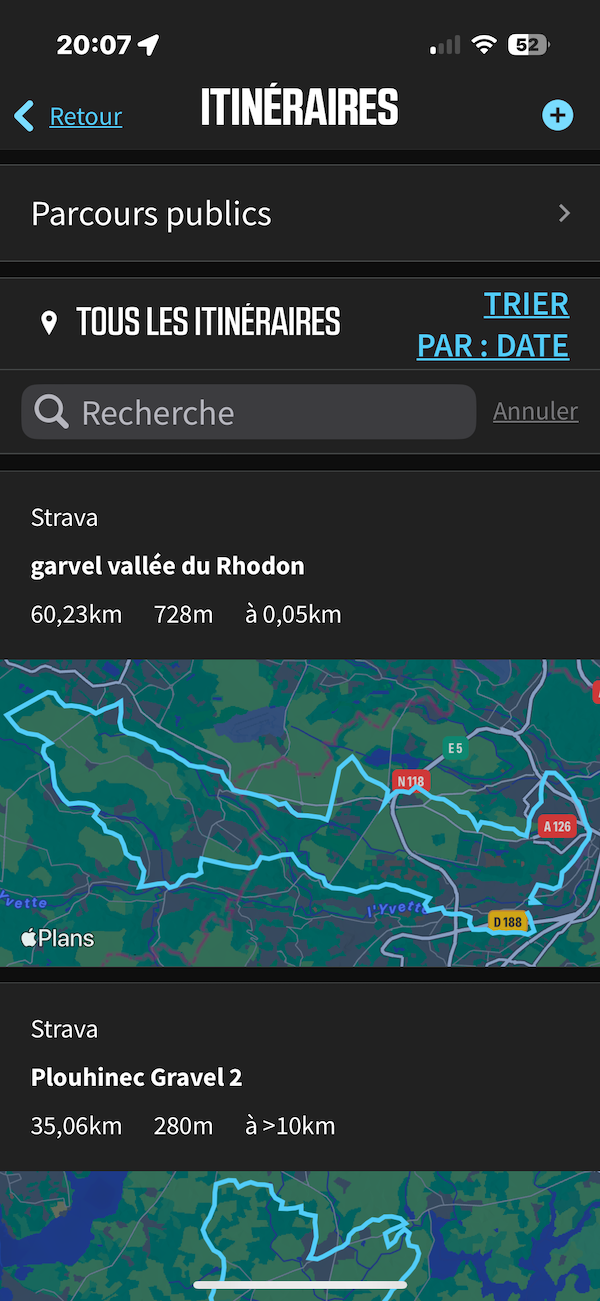This screenshot has height=1301, width=600.
Task: Open the Parcours publics row
Action: (x=300, y=214)
